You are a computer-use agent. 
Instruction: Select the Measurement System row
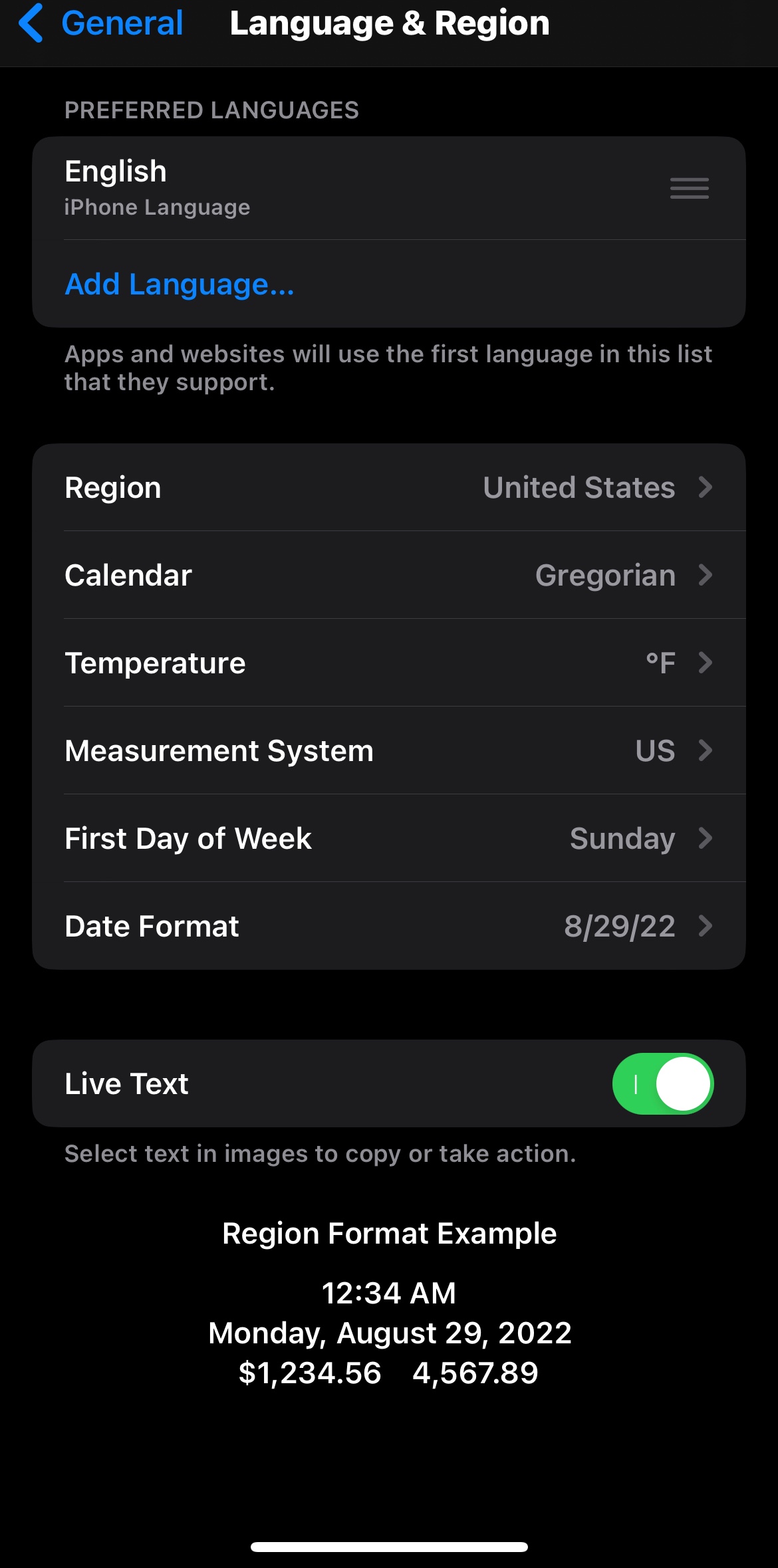pyautogui.click(x=388, y=751)
